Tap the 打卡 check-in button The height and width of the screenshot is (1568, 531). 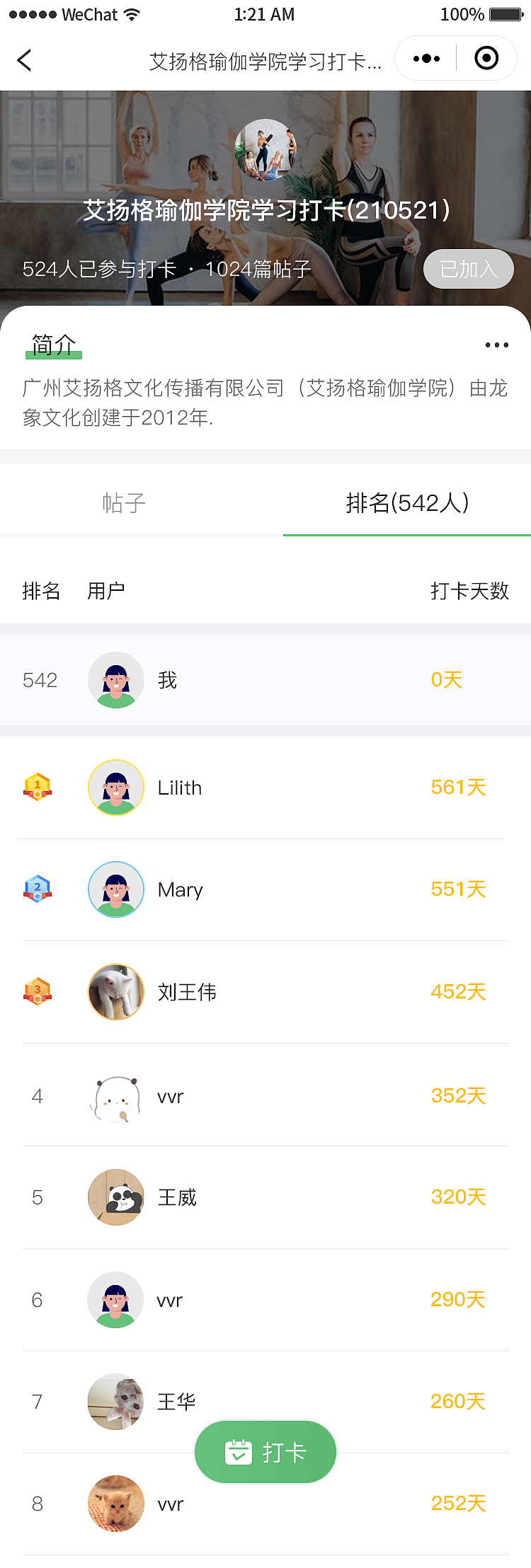(265, 1451)
